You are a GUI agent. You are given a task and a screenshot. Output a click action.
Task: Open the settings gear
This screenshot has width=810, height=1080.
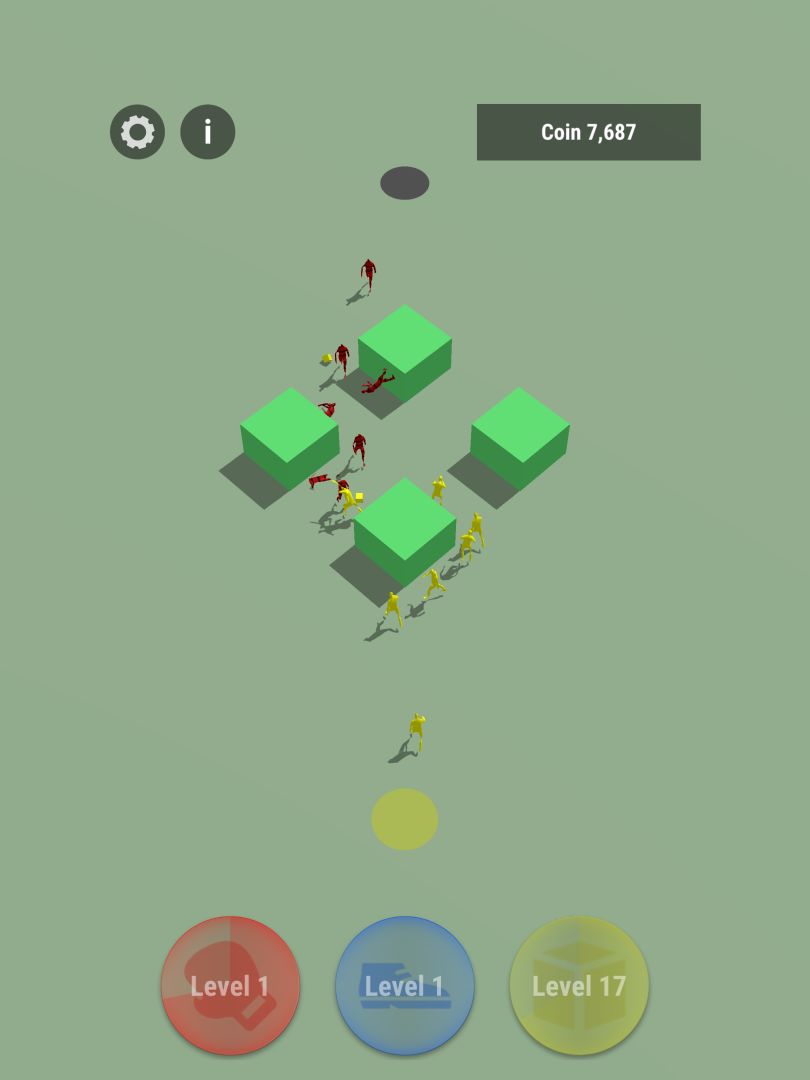(x=137, y=132)
